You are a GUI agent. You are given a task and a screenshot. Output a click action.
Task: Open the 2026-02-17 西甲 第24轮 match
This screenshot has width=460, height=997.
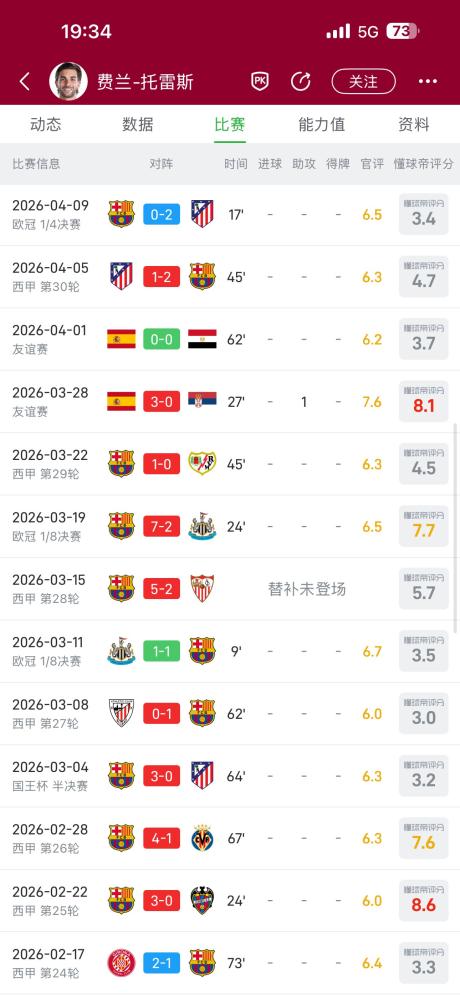tap(230, 963)
